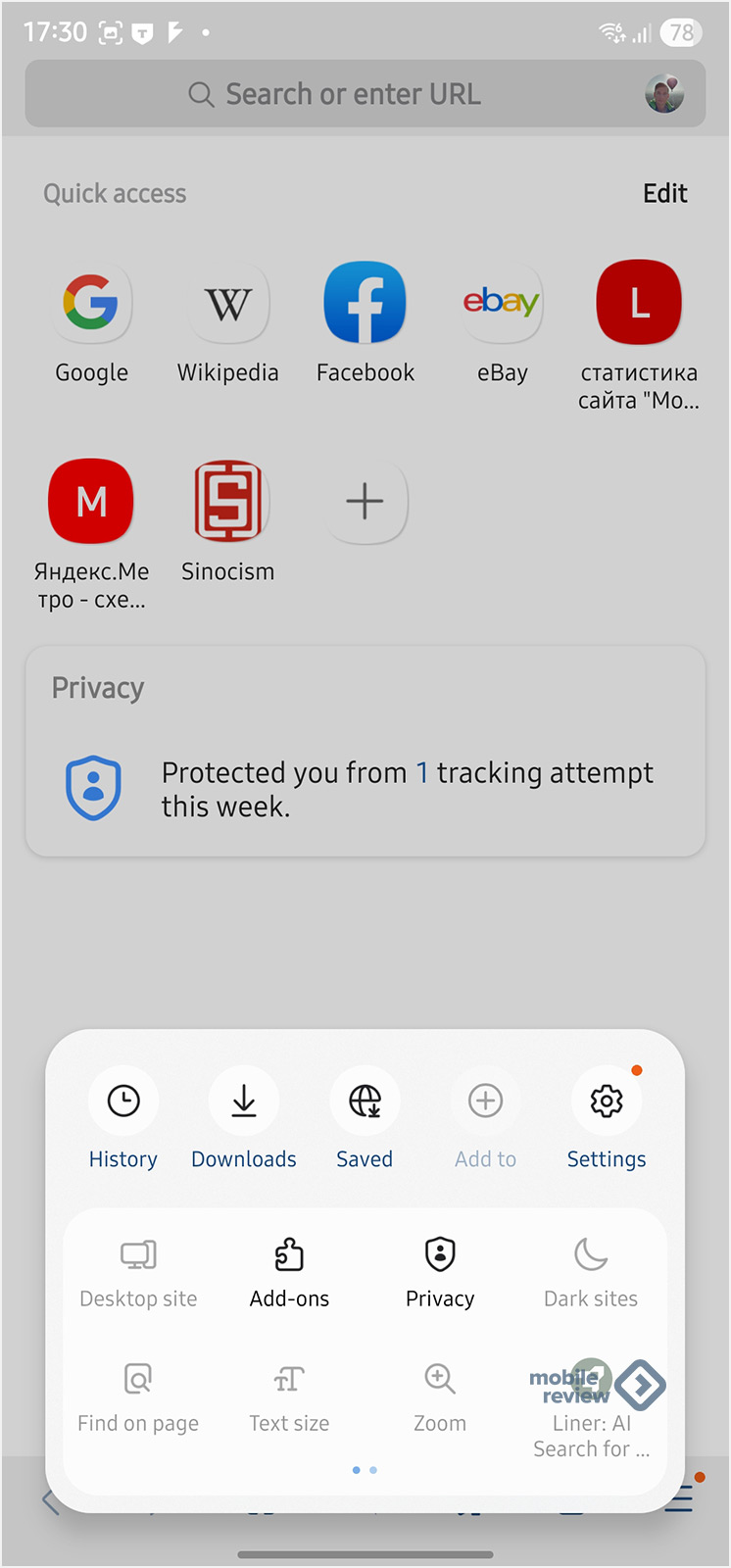Open the Wikipedia shortcut
This screenshot has height=1568, width=731.
pos(228,303)
